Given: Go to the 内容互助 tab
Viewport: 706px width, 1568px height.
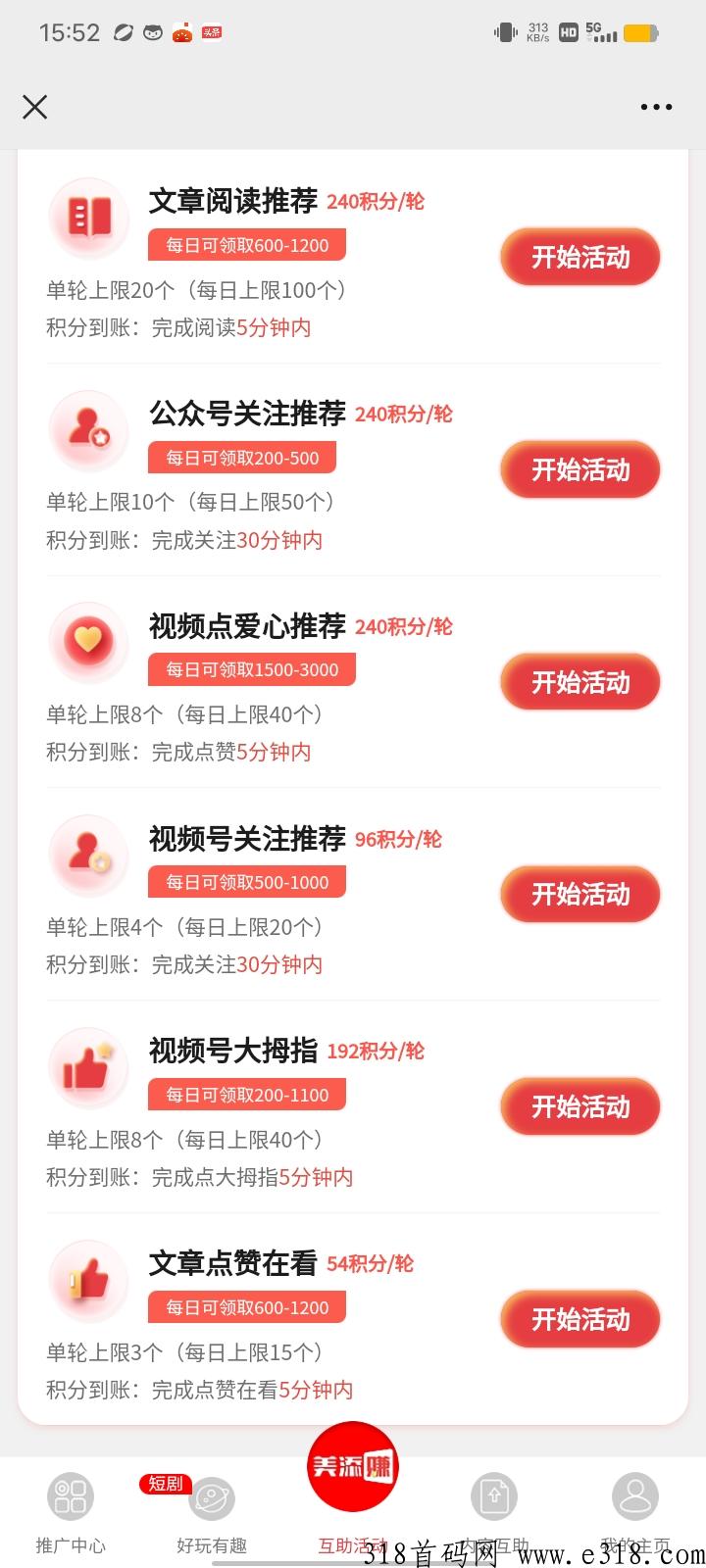Looking at the screenshot, I should pyautogui.click(x=494, y=1513).
